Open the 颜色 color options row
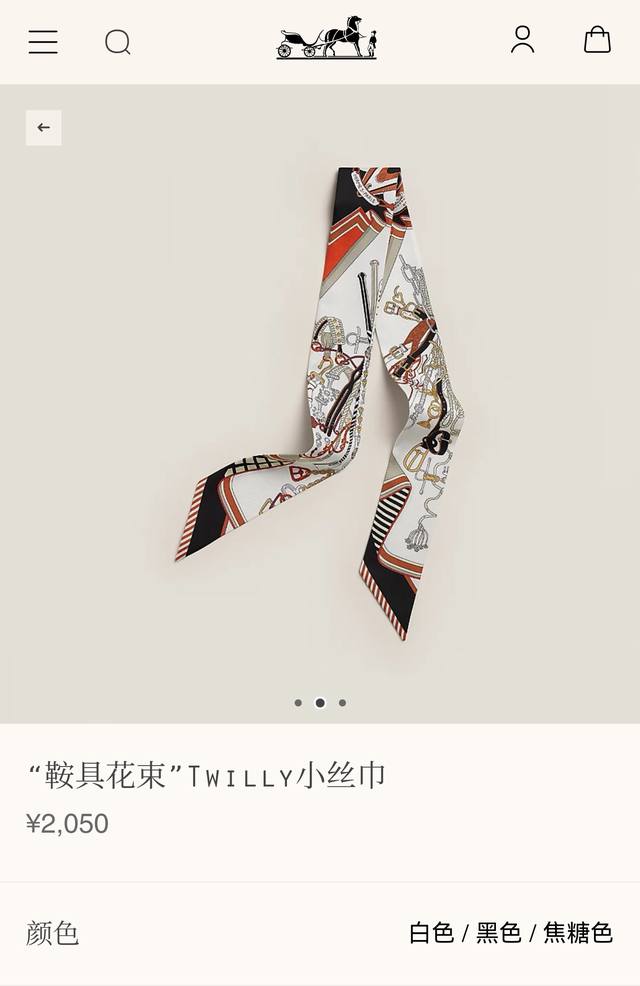The height and width of the screenshot is (986, 640). 320,933
